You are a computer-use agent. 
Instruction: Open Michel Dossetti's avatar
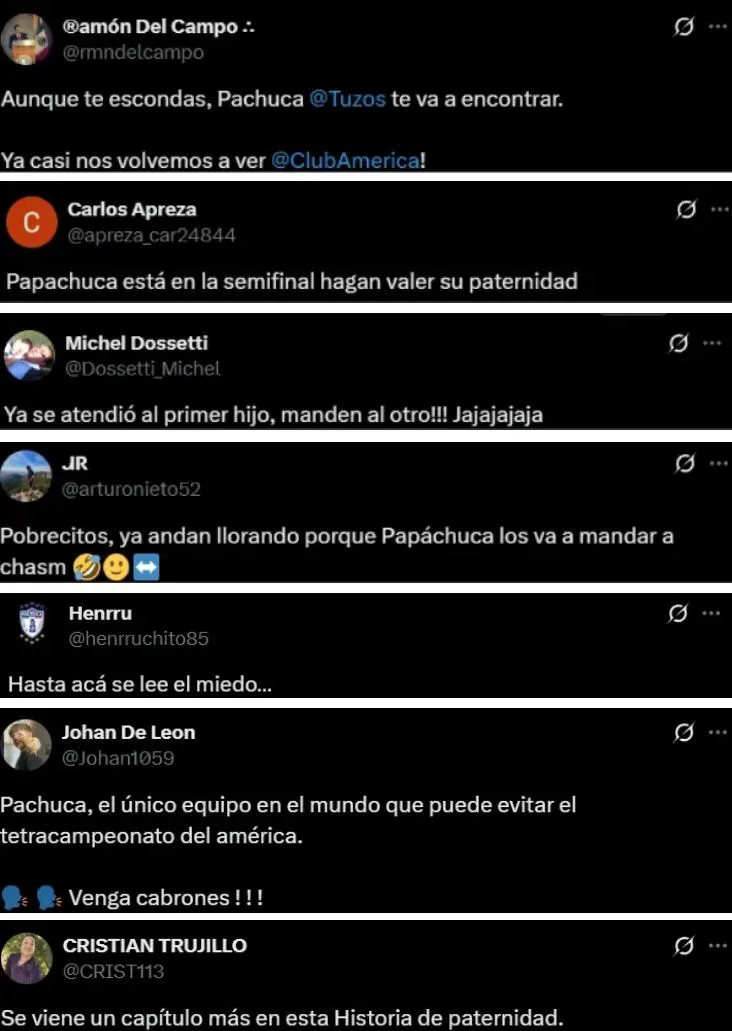click(x=29, y=356)
